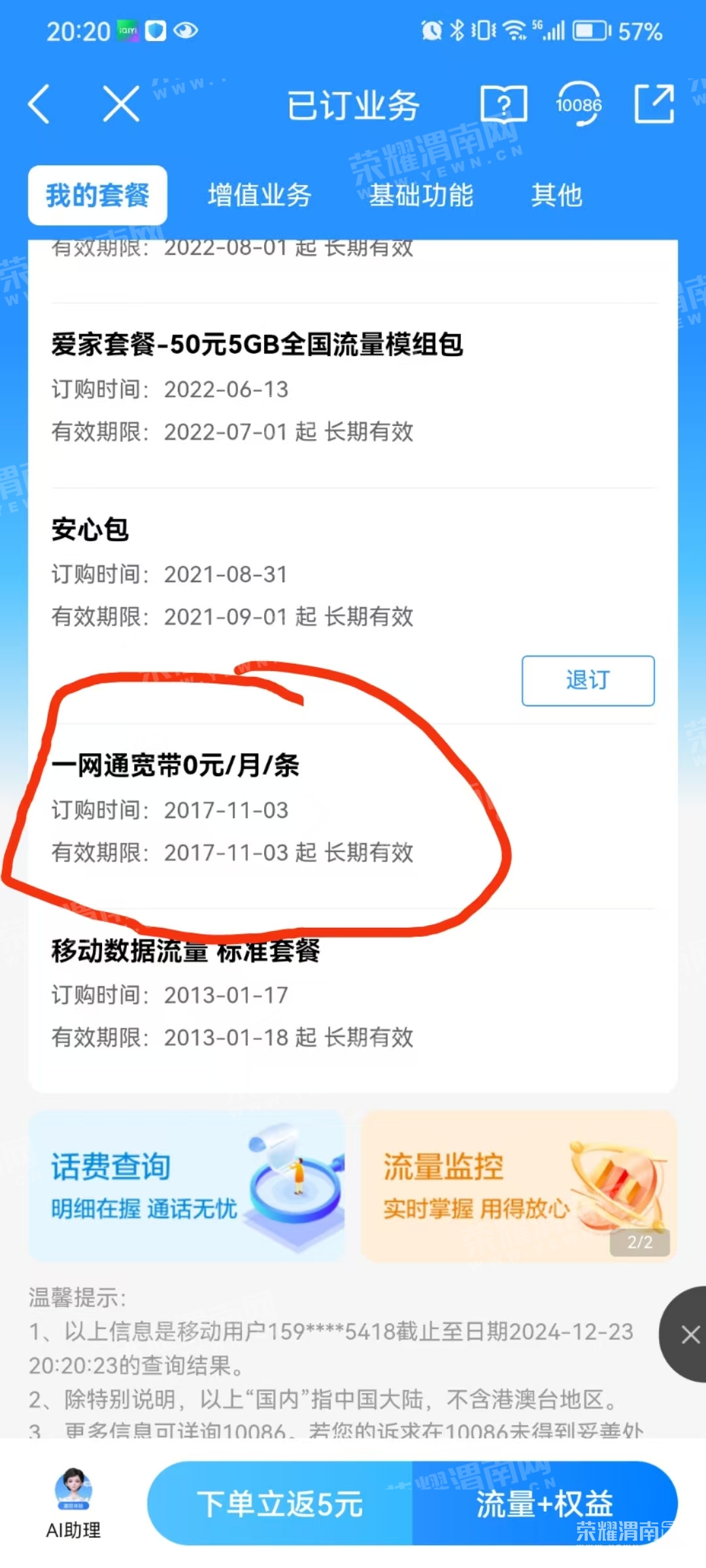Switch to the 基础功能 tab
This screenshot has height=1568, width=706.
(x=421, y=195)
